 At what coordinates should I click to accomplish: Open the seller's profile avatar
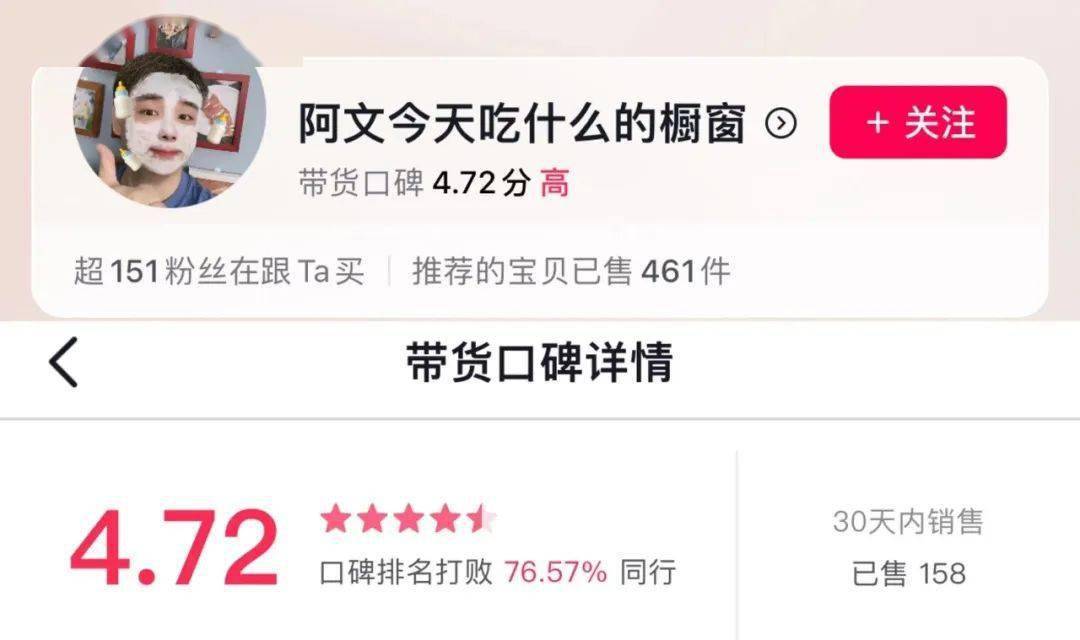coord(170,112)
